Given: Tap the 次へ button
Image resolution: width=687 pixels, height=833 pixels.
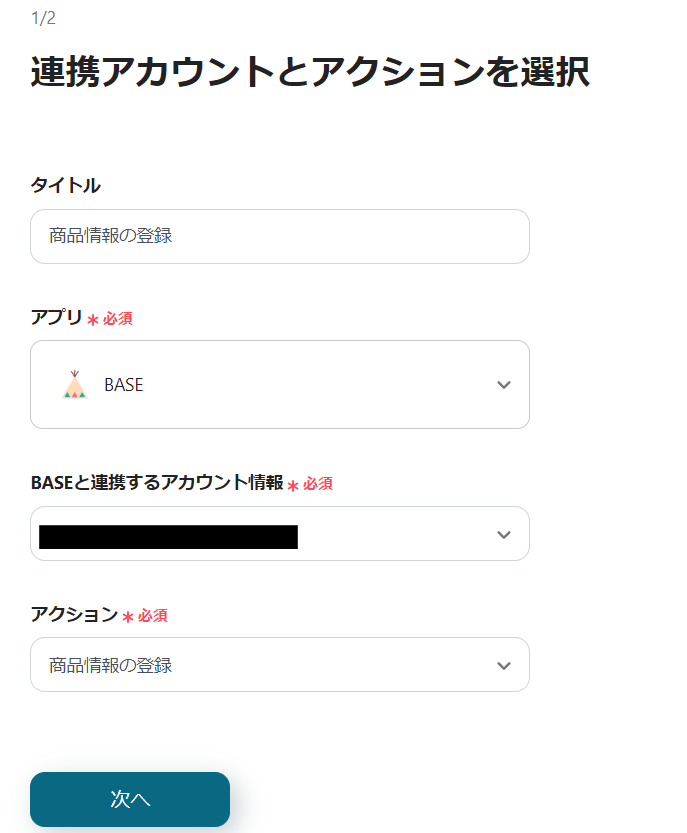Looking at the screenshot, I should 130,799.
